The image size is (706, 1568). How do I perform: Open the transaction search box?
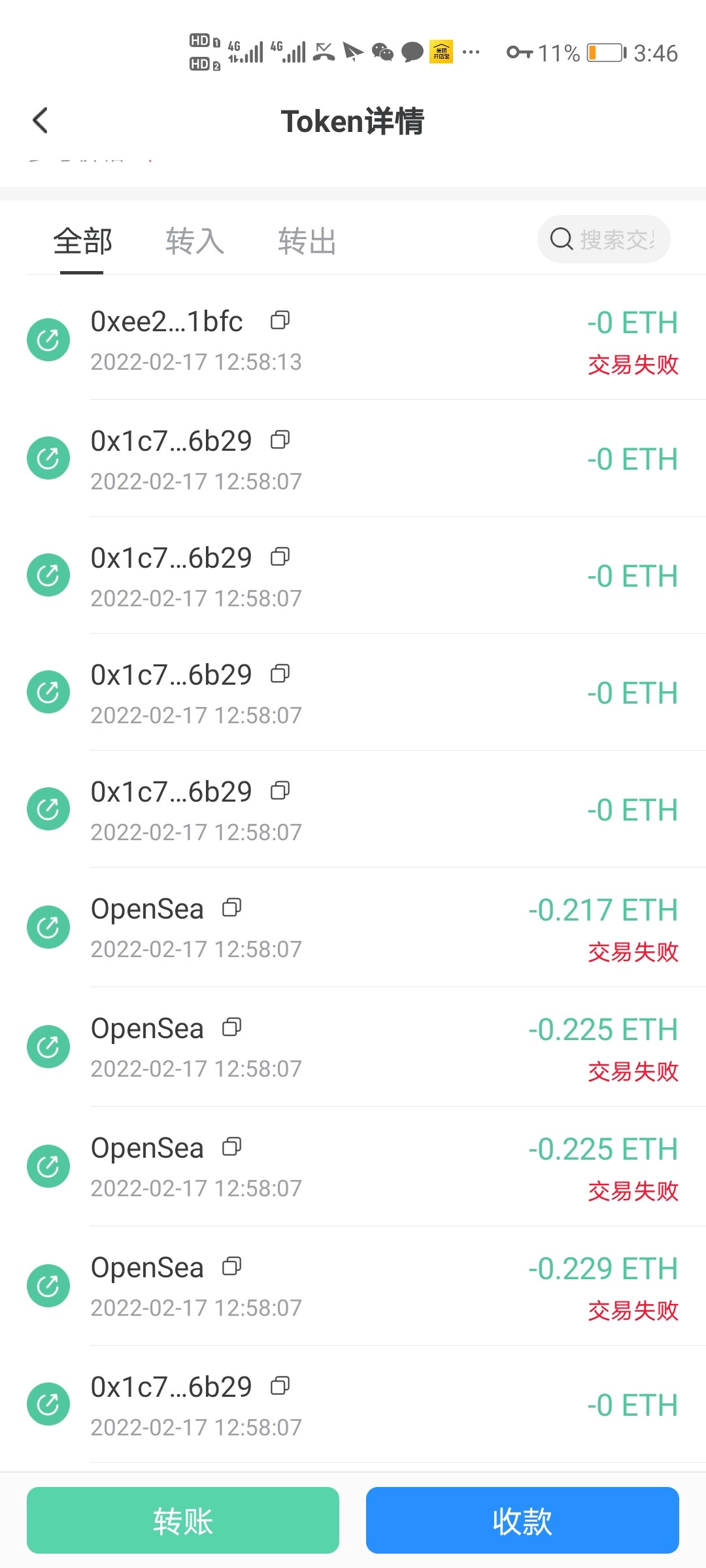tap(603, 240)
